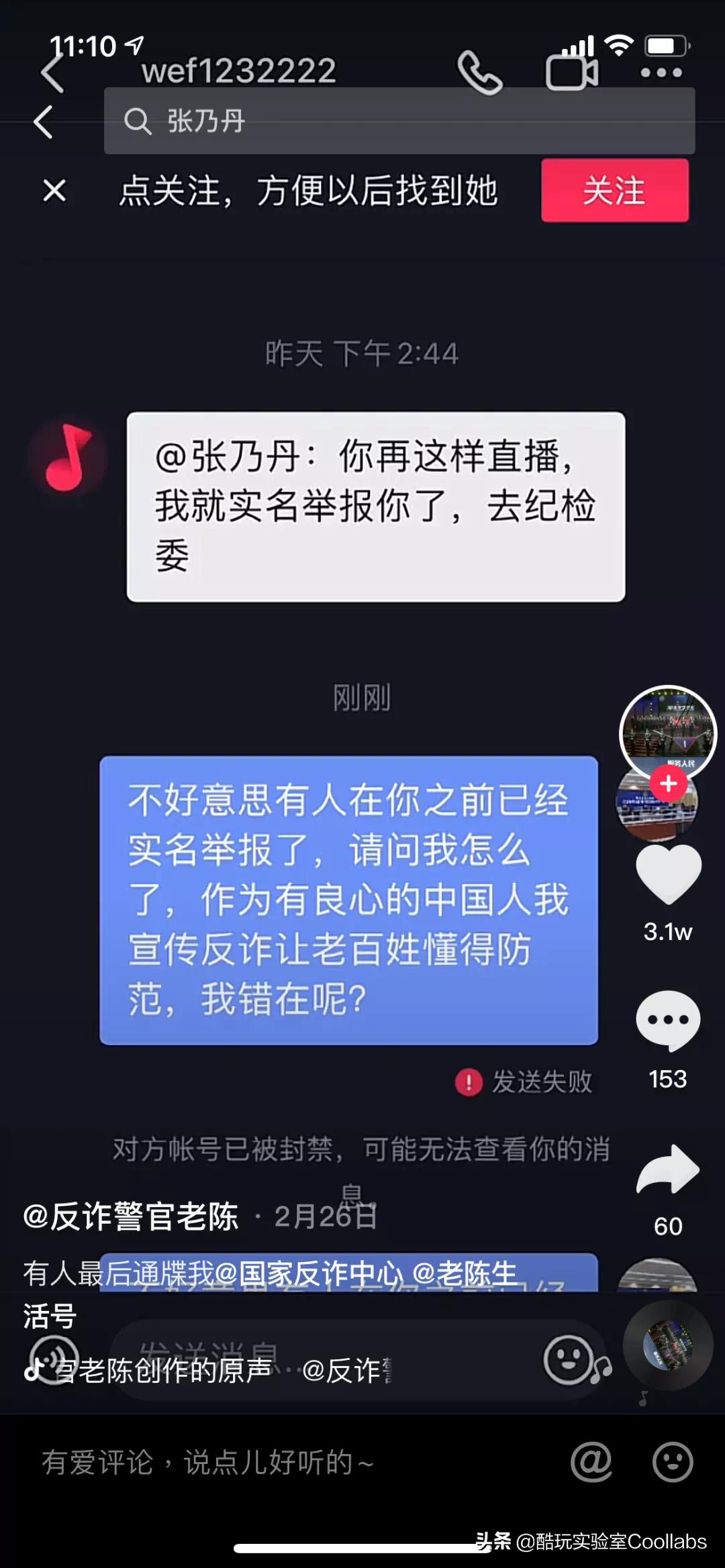Open the three-dots more options menu
The height and width of the screenshot is (1568, 725).
[x=661, y=72]
